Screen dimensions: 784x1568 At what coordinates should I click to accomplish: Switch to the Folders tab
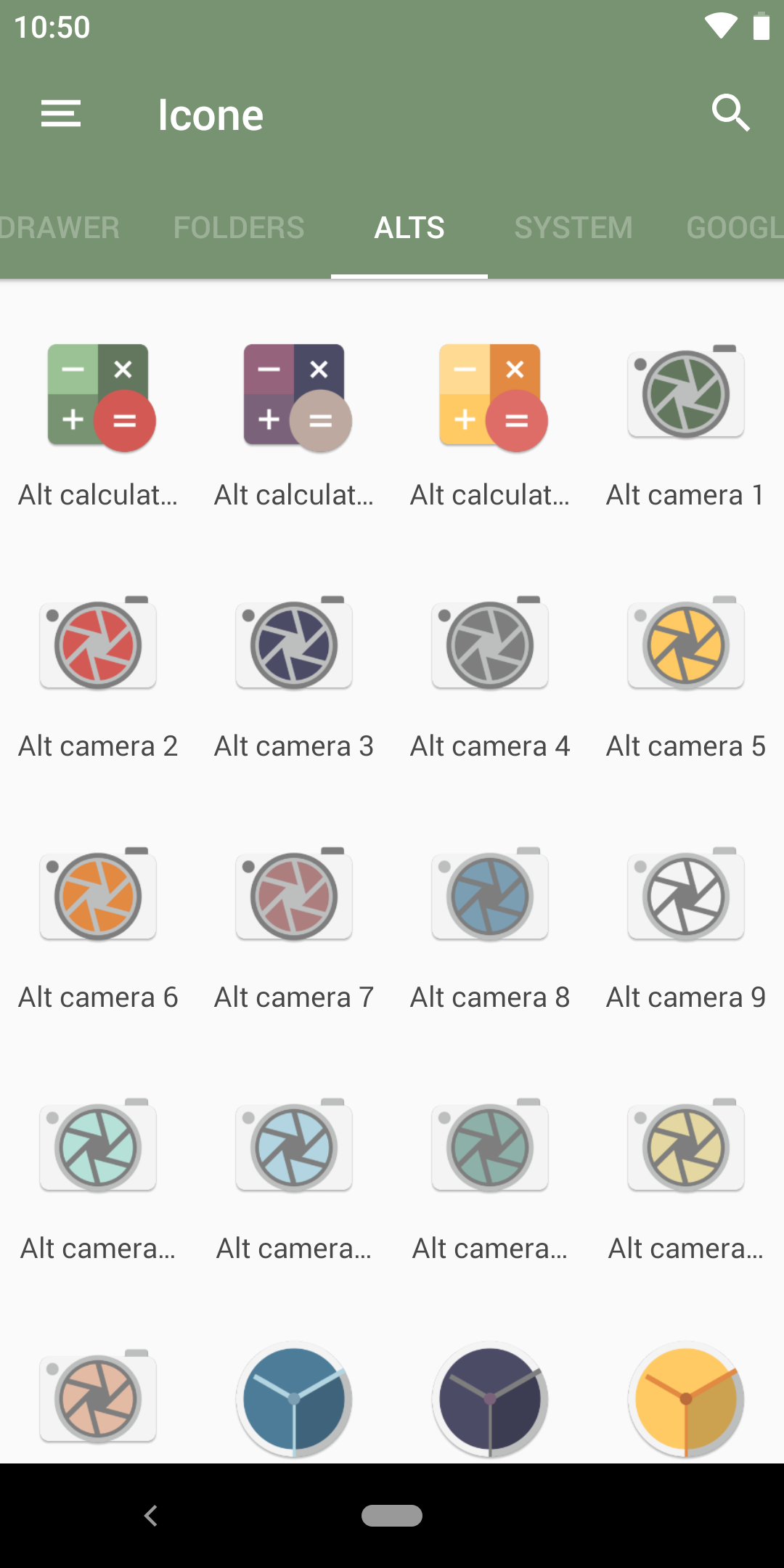pyautogui.click(x=239, y=228)
